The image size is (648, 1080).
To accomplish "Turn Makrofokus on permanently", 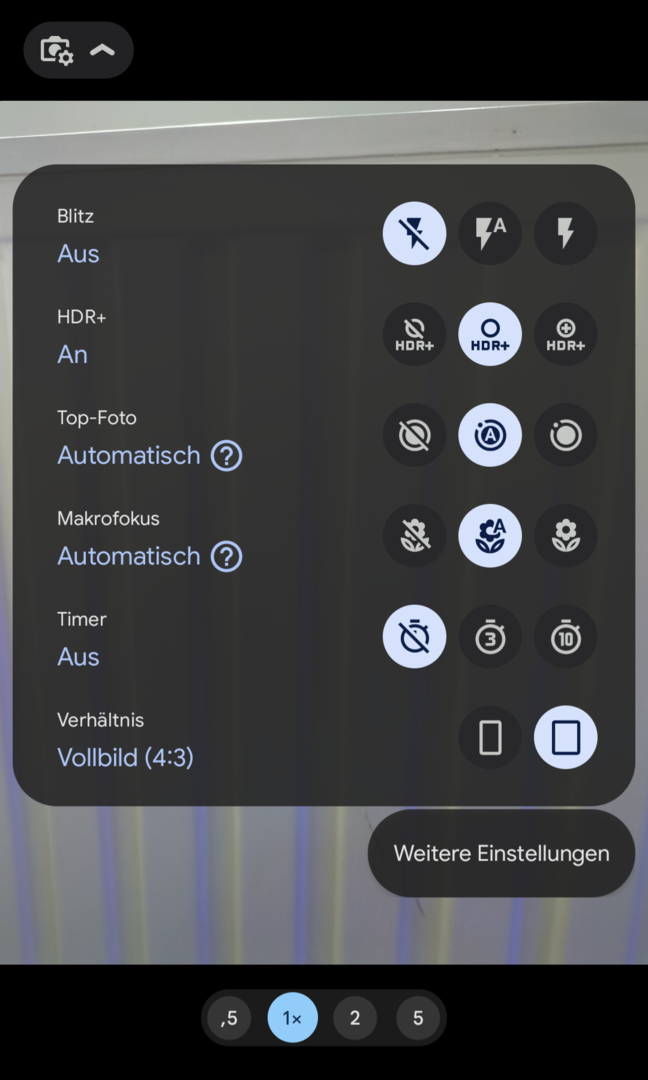I will [566, 536].
